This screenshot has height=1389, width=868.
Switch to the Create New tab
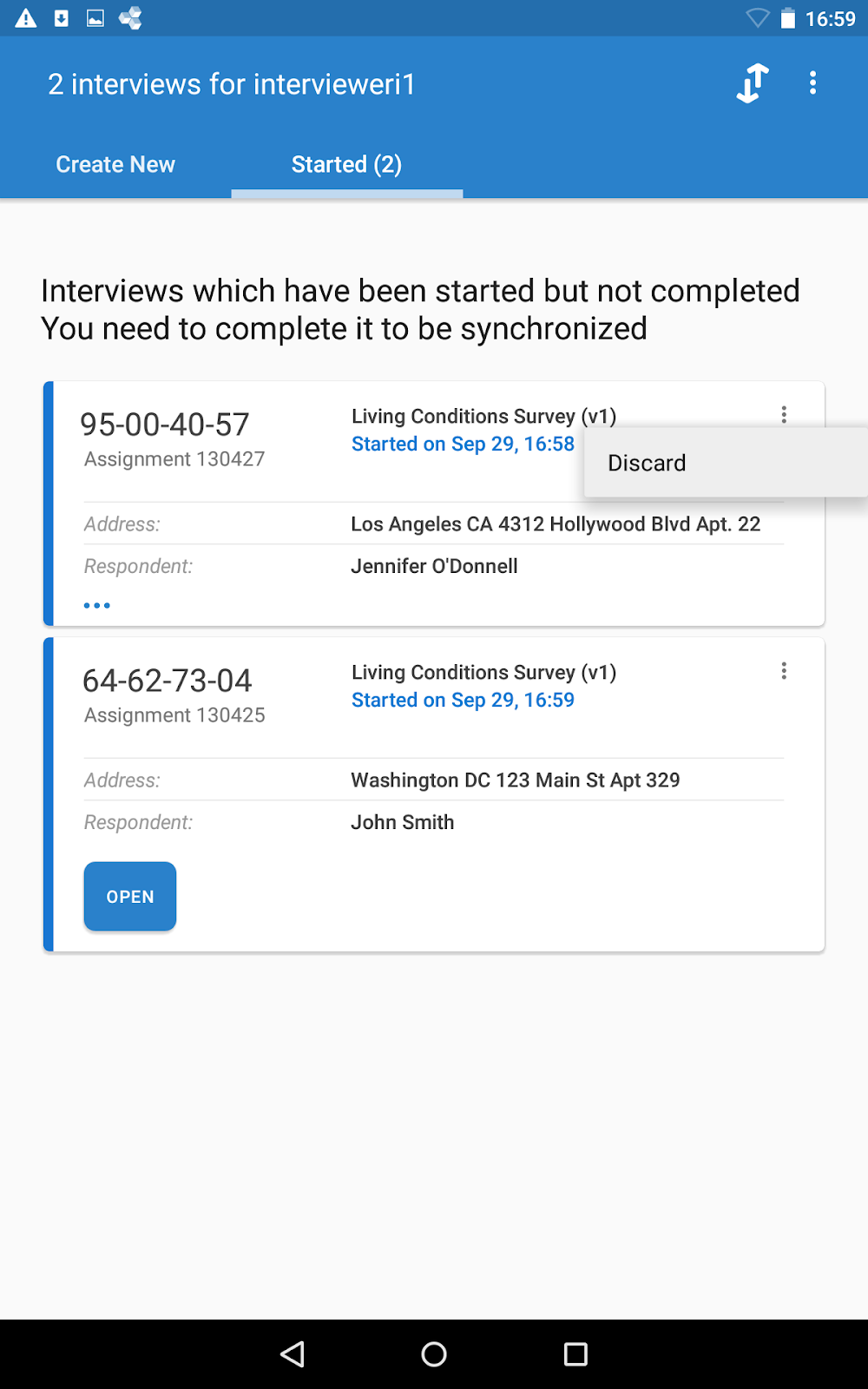[115, 164]
